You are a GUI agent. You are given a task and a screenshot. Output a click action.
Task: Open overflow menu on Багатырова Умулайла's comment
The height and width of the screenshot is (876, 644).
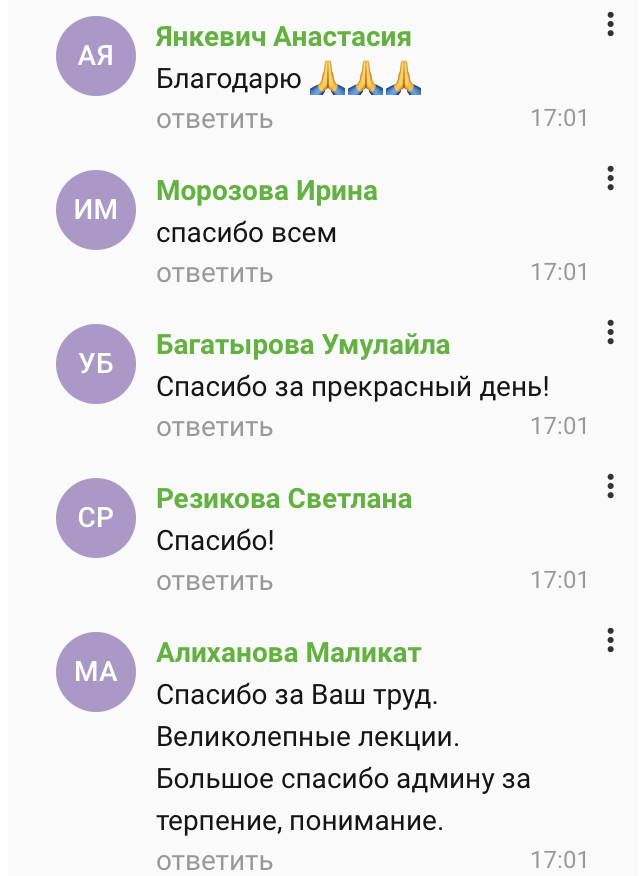click(610, 333)
